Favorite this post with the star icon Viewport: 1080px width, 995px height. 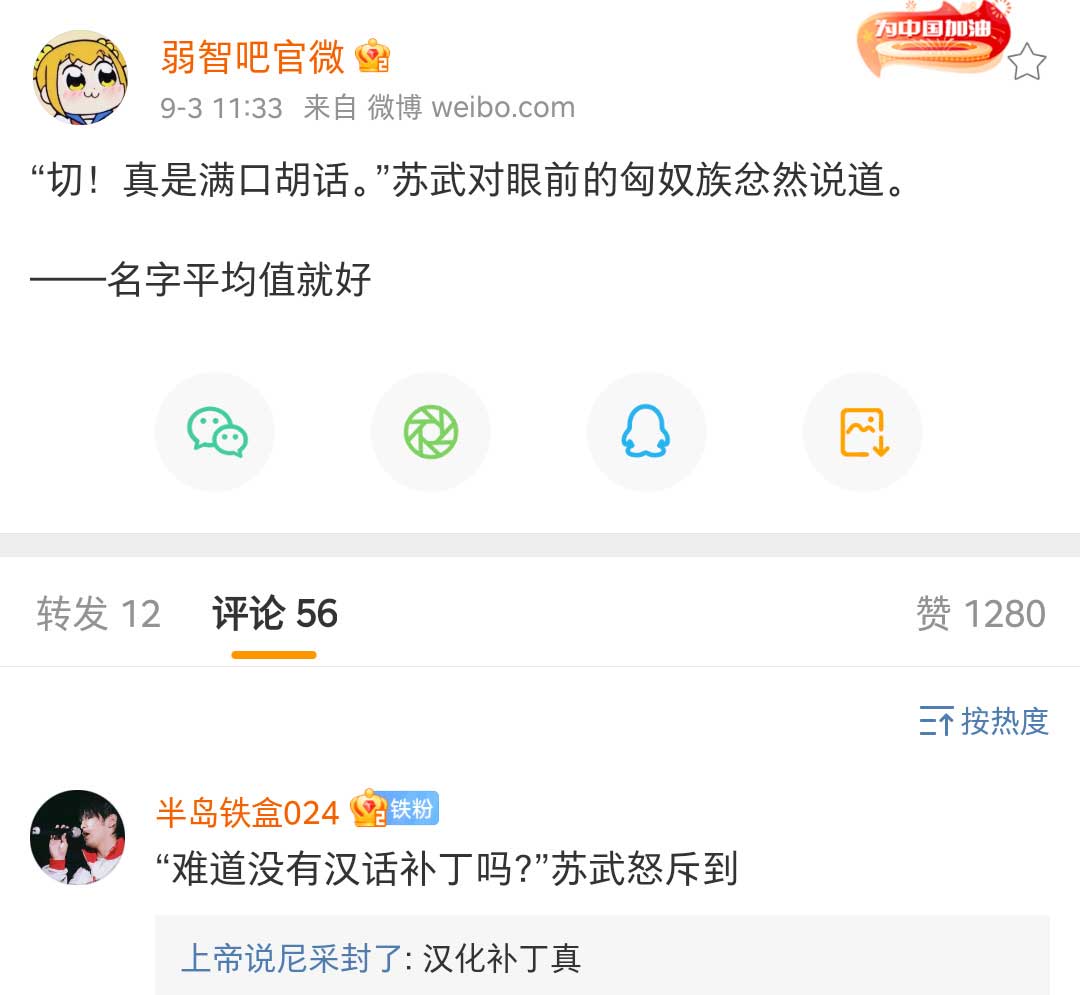pyautogui.click(x=1026, y=62)
